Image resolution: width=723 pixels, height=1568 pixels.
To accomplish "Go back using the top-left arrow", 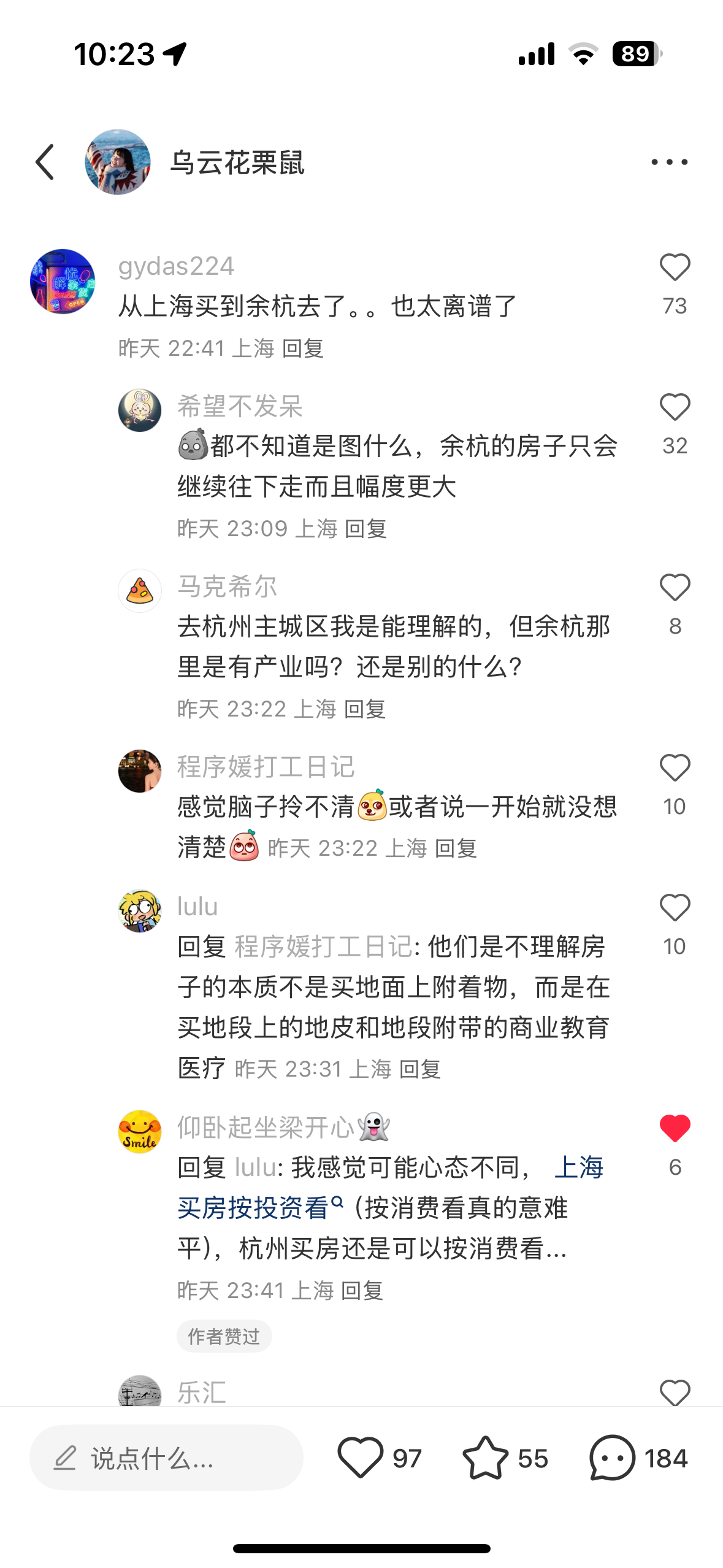I will 45,162.
